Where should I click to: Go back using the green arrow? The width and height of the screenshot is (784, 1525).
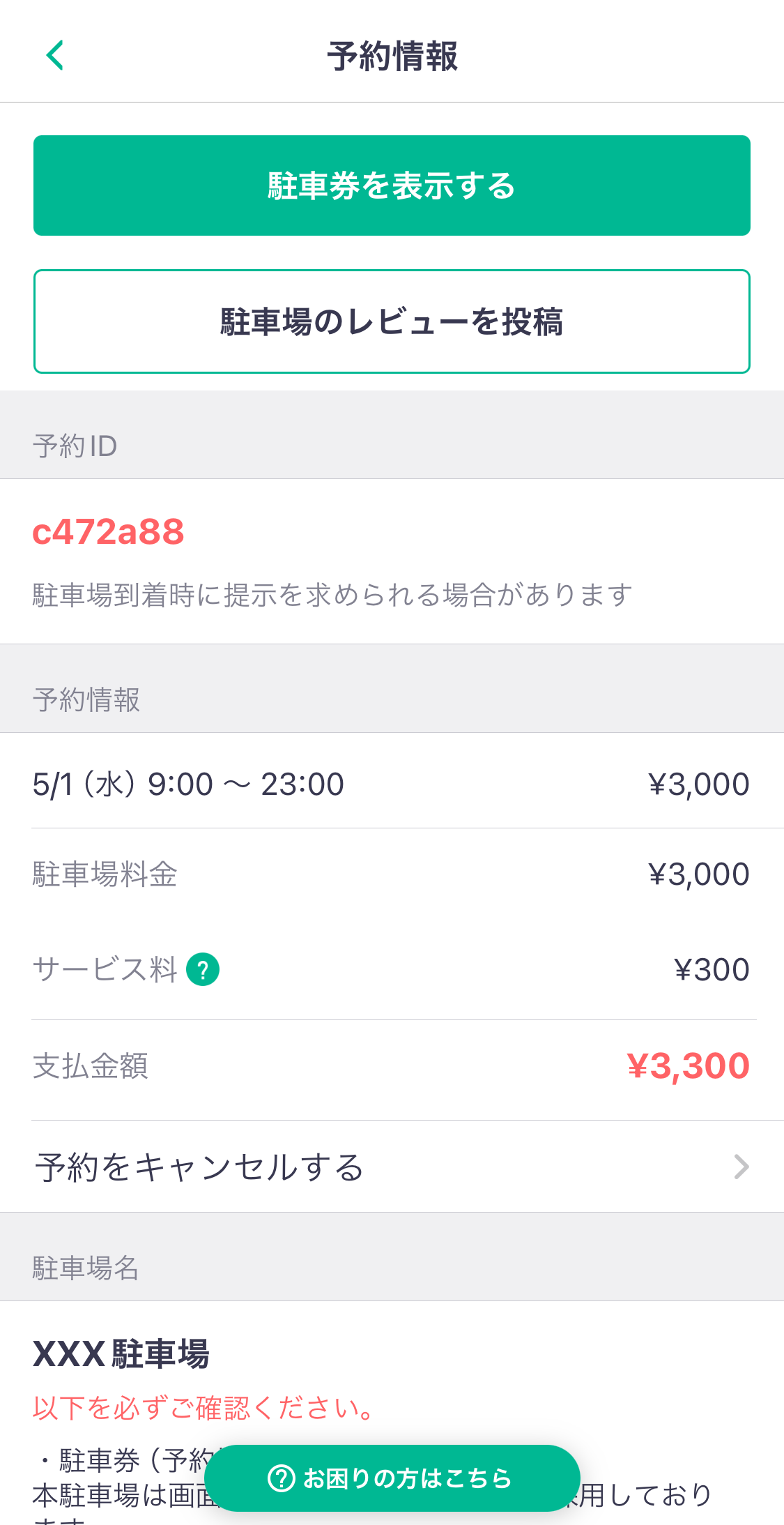[55, 56]
